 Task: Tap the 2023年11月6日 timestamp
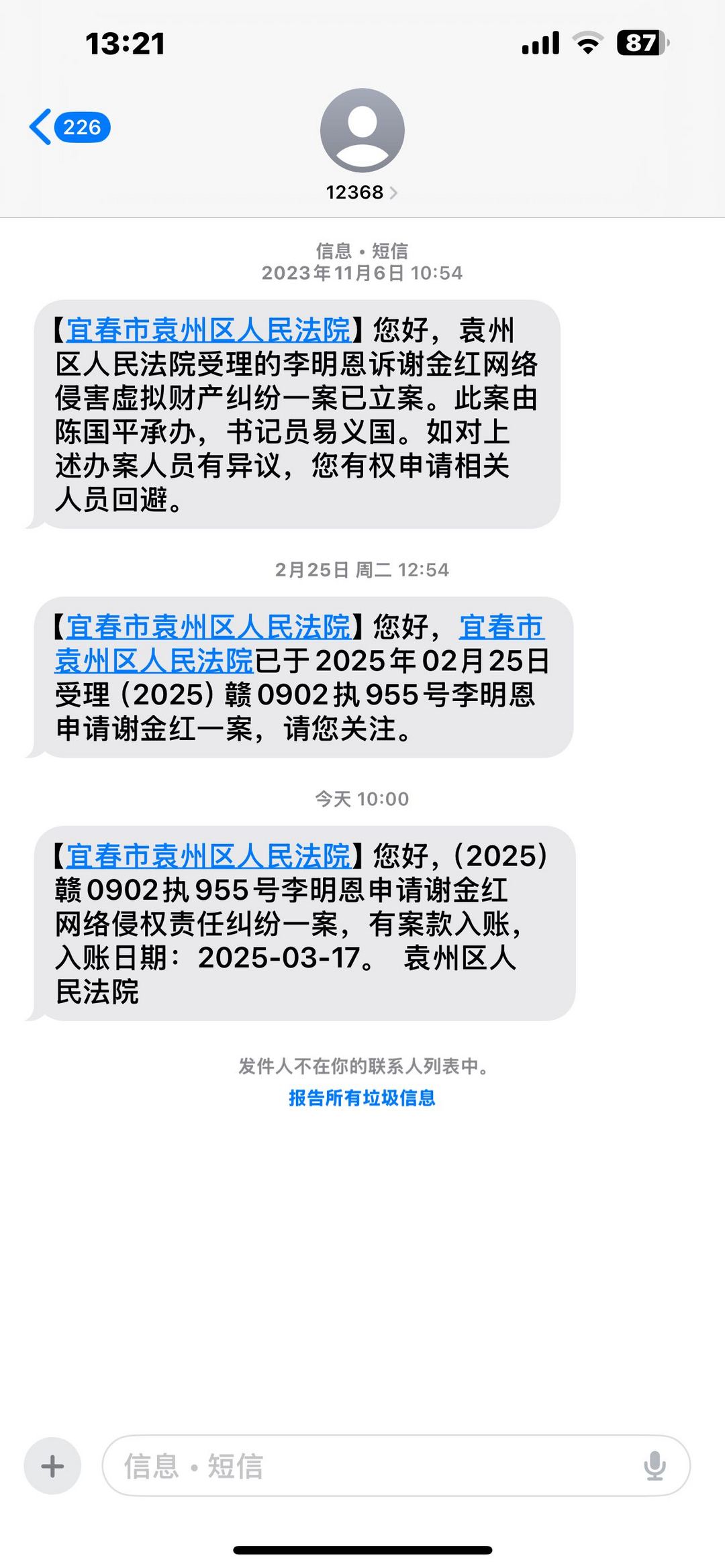pyautogui.click(x=362, y=272)
